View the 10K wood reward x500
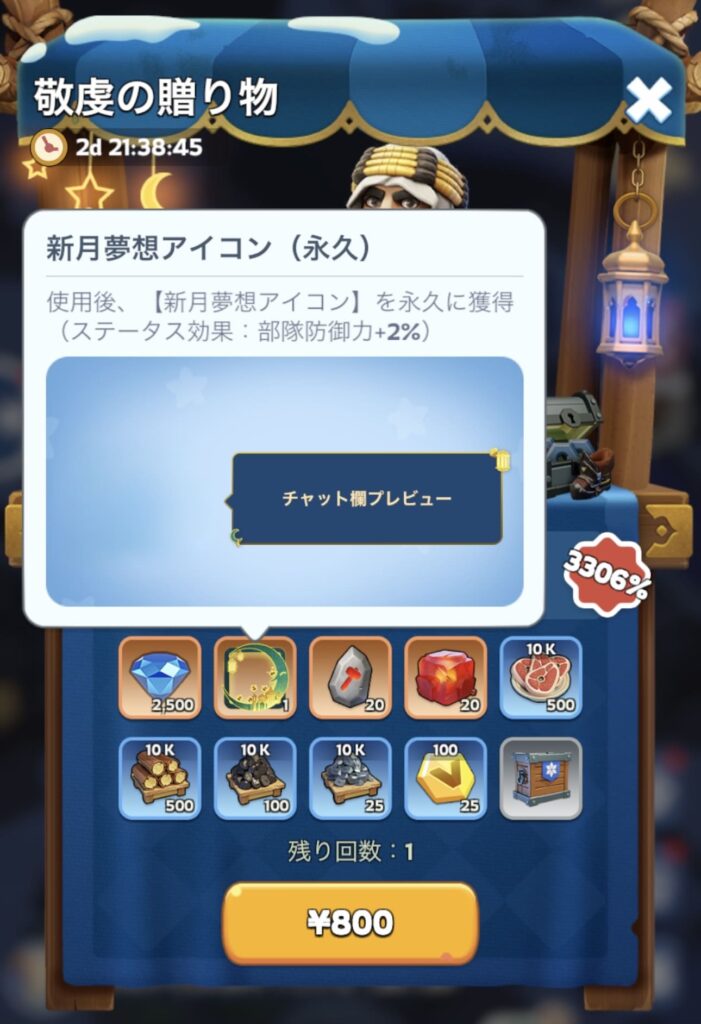 point(160,777)
